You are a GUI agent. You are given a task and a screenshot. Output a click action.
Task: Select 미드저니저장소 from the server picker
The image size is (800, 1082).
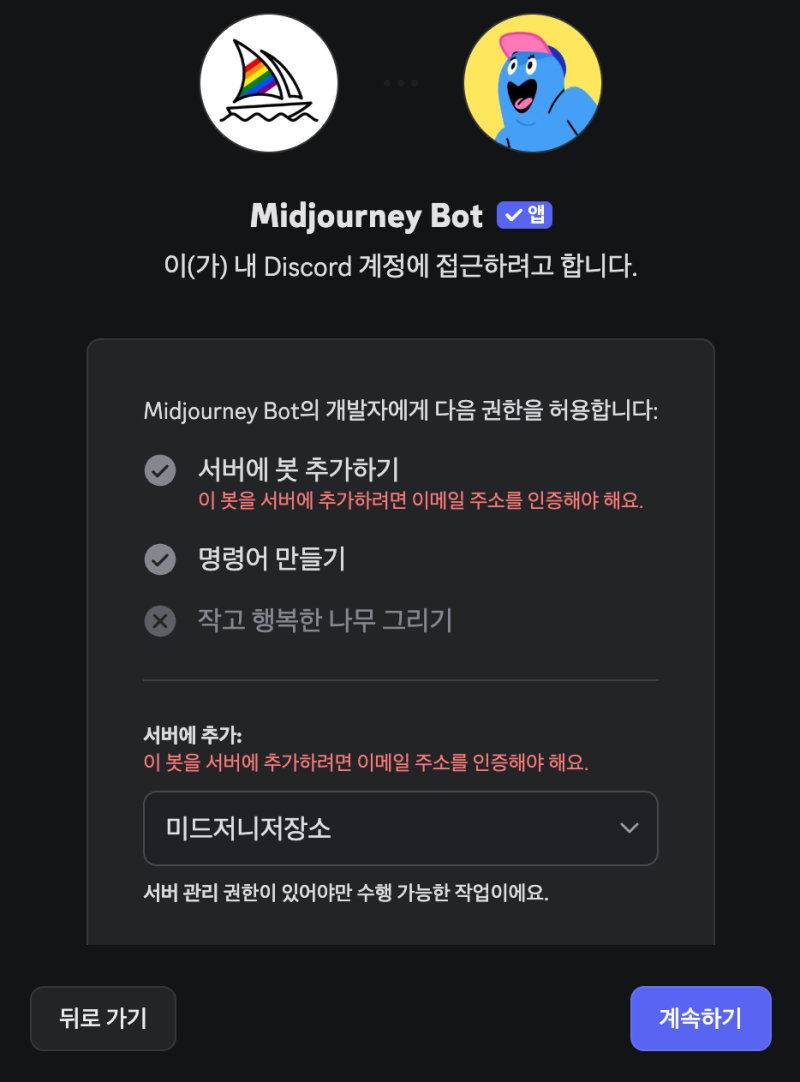click(x=400, y=828)
